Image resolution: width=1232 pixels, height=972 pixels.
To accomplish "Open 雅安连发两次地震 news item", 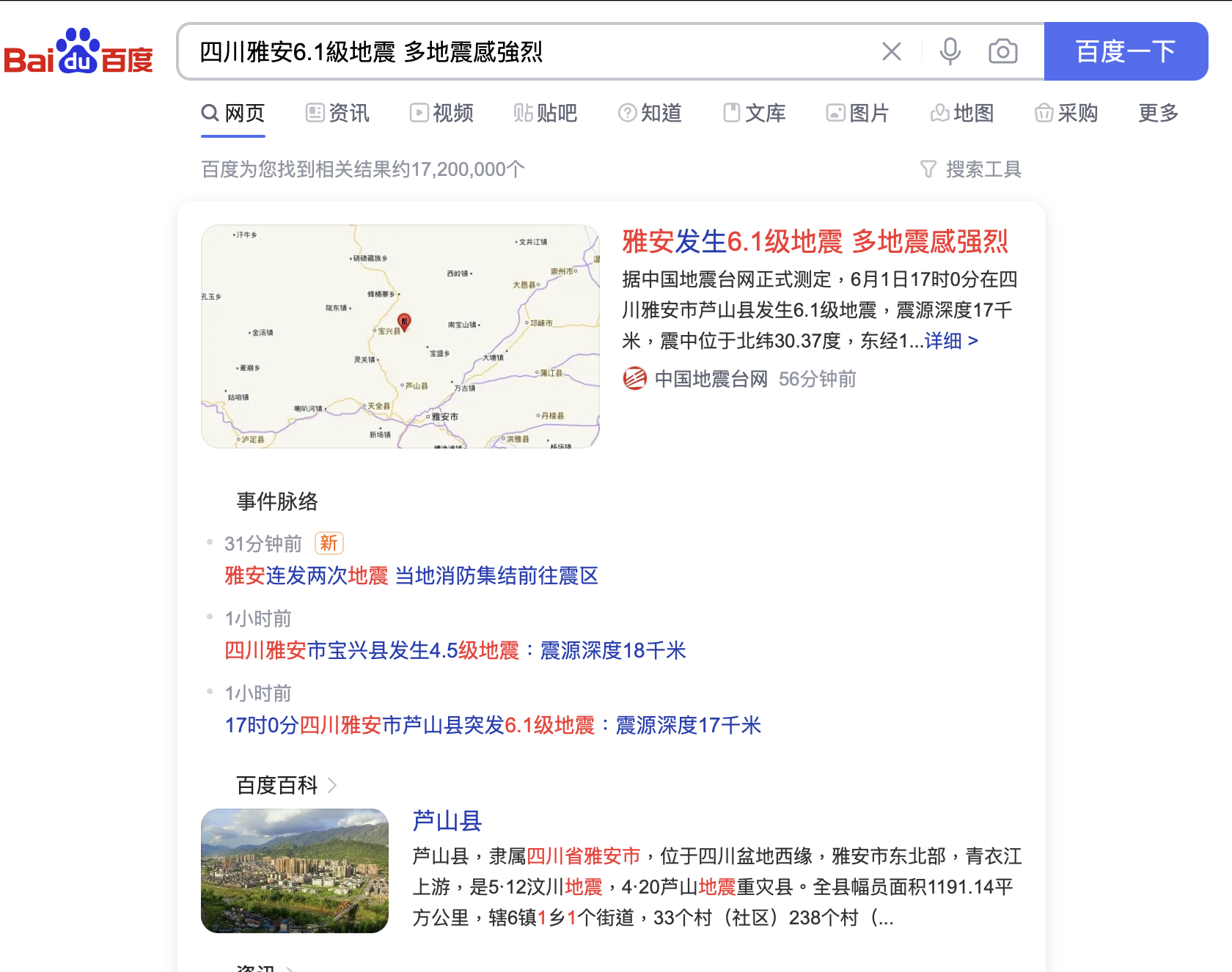I will (411, 575).
